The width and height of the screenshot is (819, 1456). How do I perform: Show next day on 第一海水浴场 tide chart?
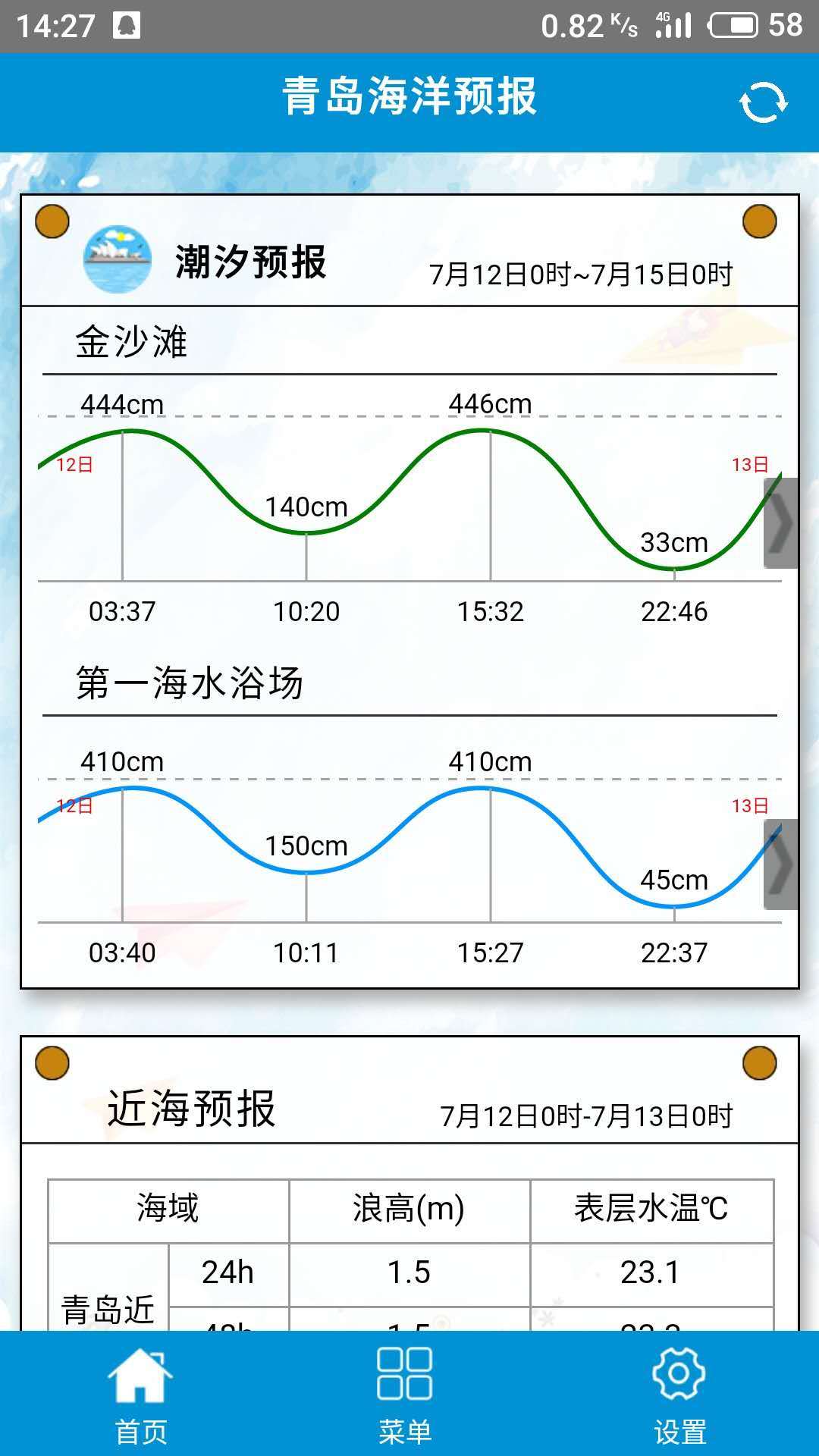780,864
